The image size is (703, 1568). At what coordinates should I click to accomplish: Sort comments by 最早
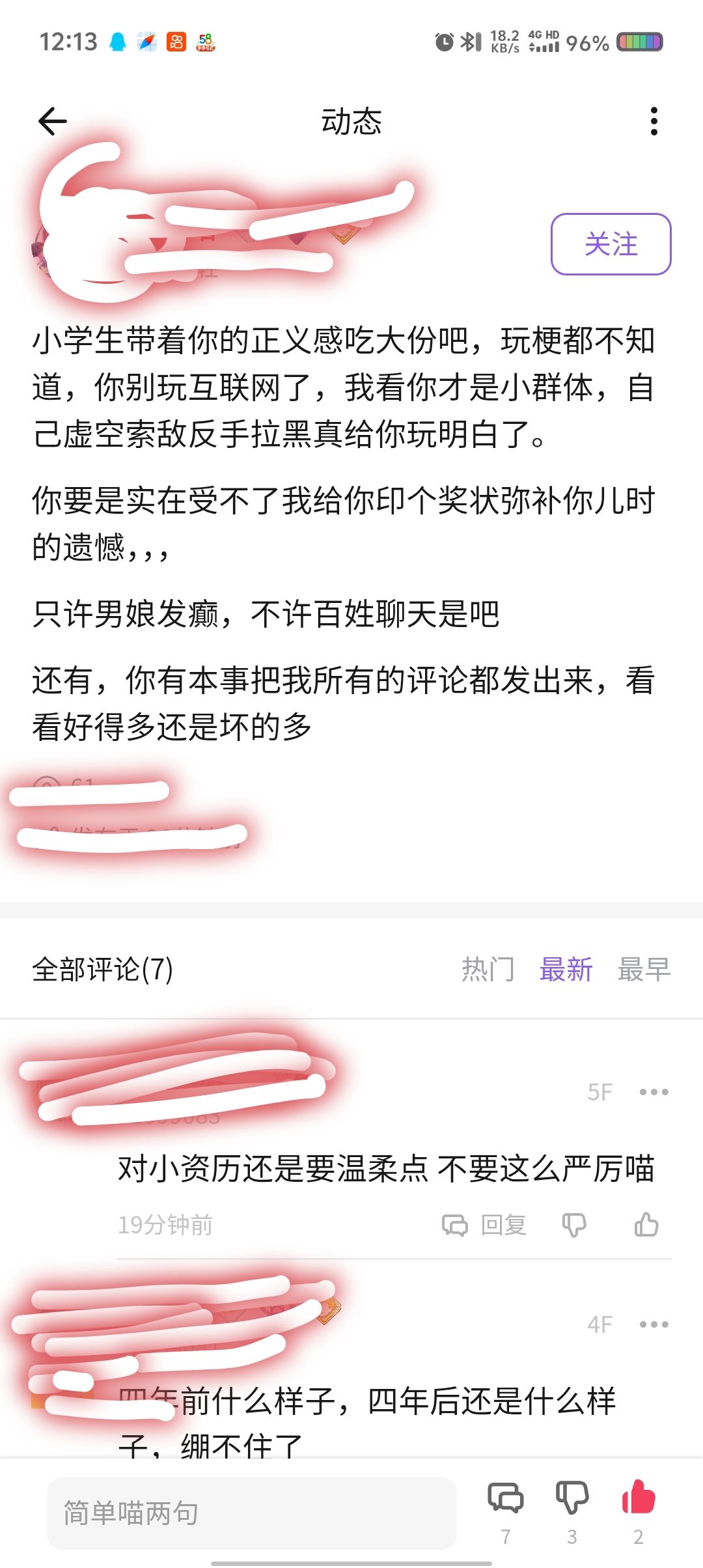click(643, 969)
